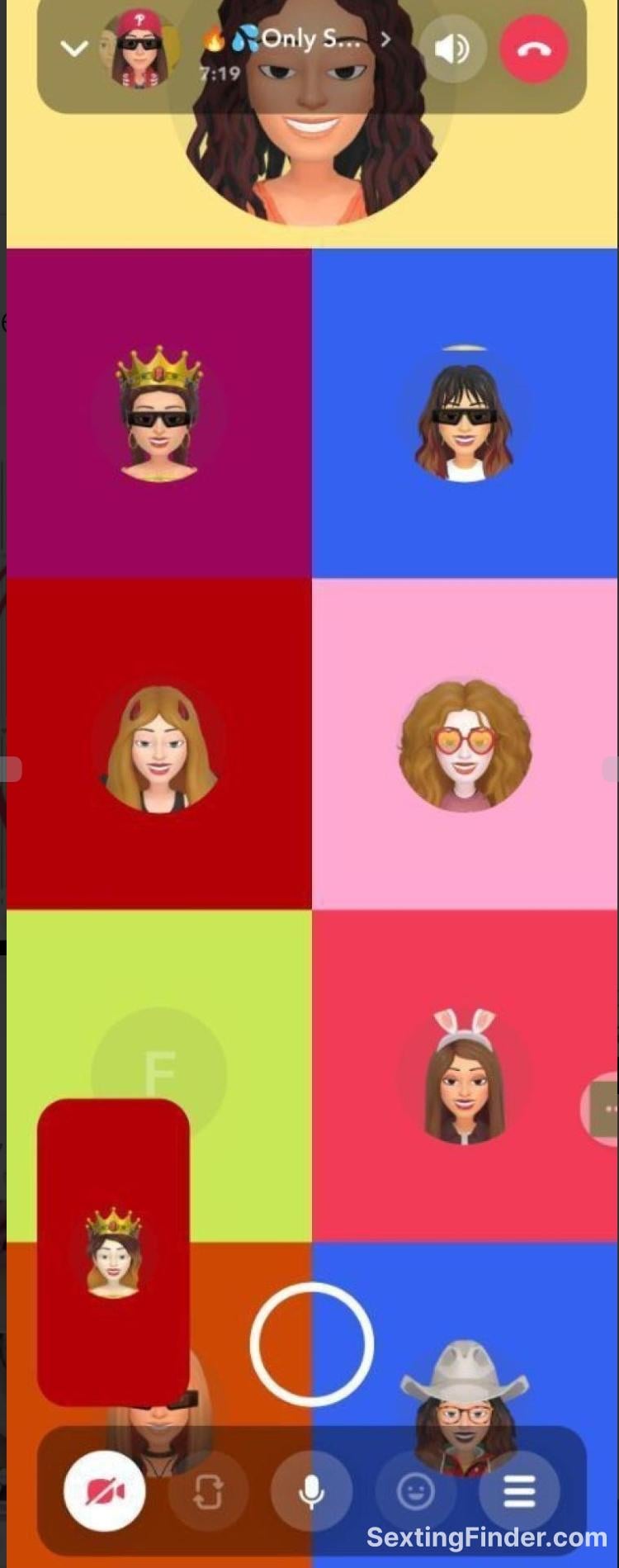Viewport: 619px width, 1568px height.
Task: Flip the camera view
Action: [207, 1492]
